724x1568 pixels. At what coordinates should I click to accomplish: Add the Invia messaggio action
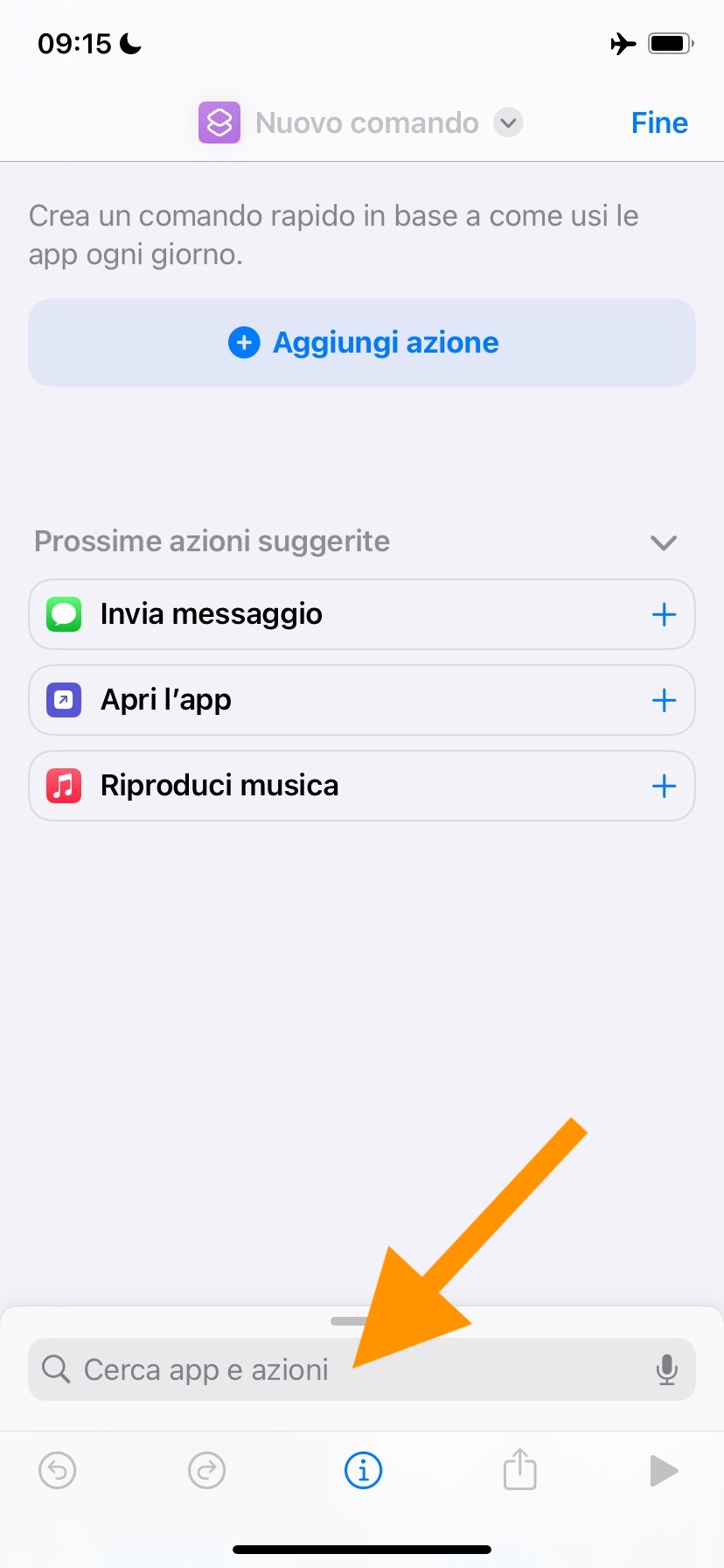point(664,614)
